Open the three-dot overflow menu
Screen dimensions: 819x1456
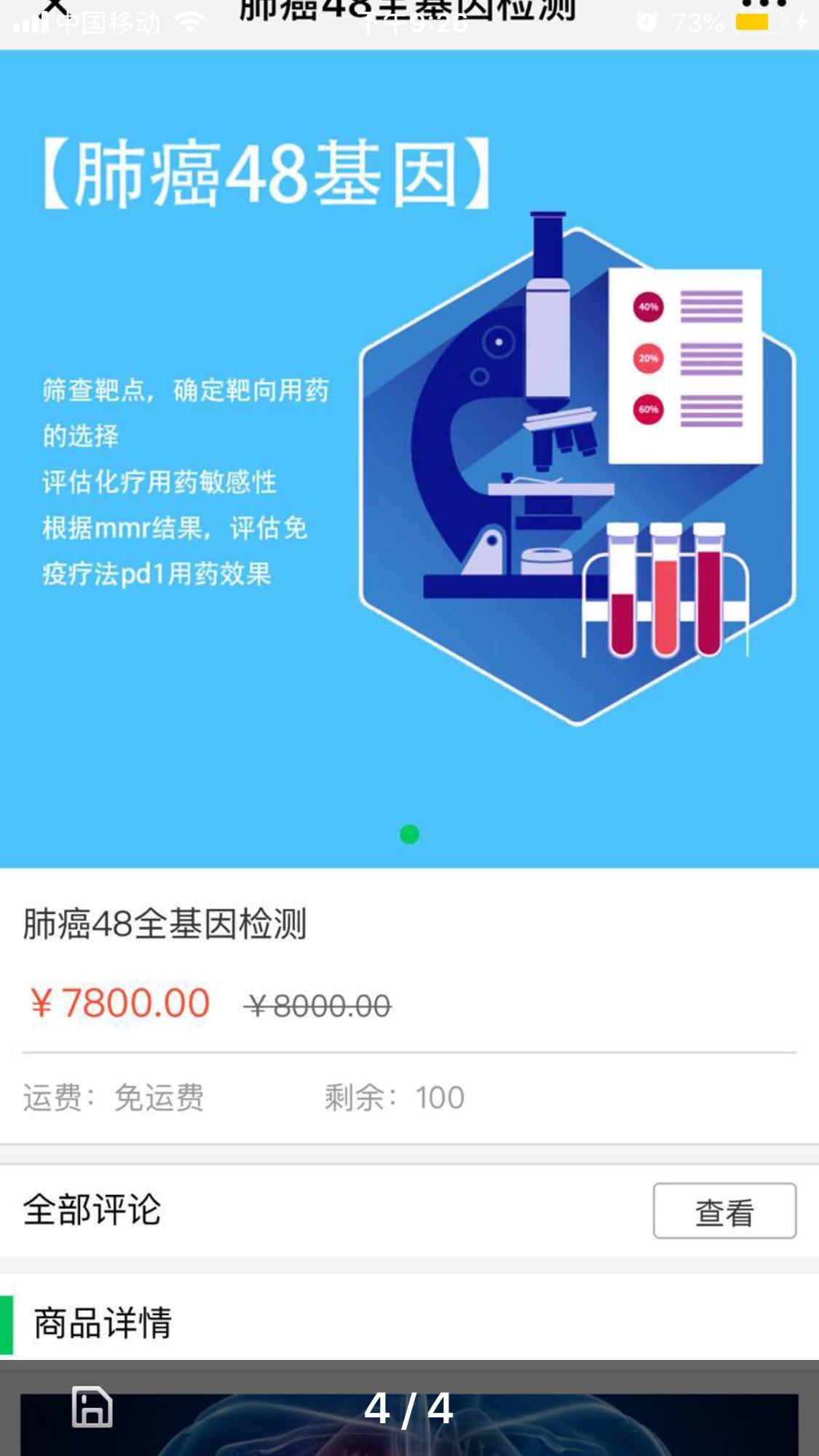point(764,6)
